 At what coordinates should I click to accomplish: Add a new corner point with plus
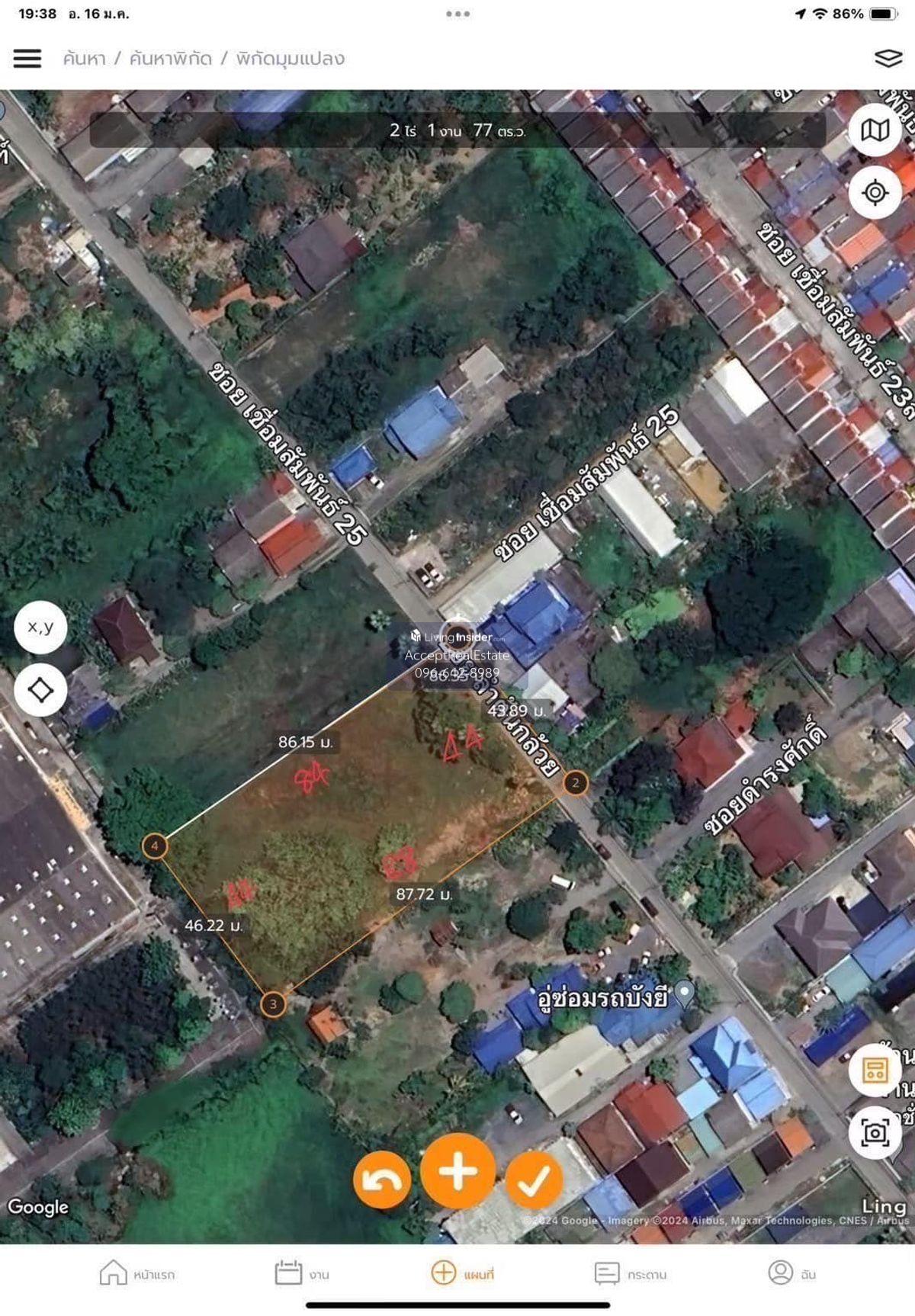457,1171
